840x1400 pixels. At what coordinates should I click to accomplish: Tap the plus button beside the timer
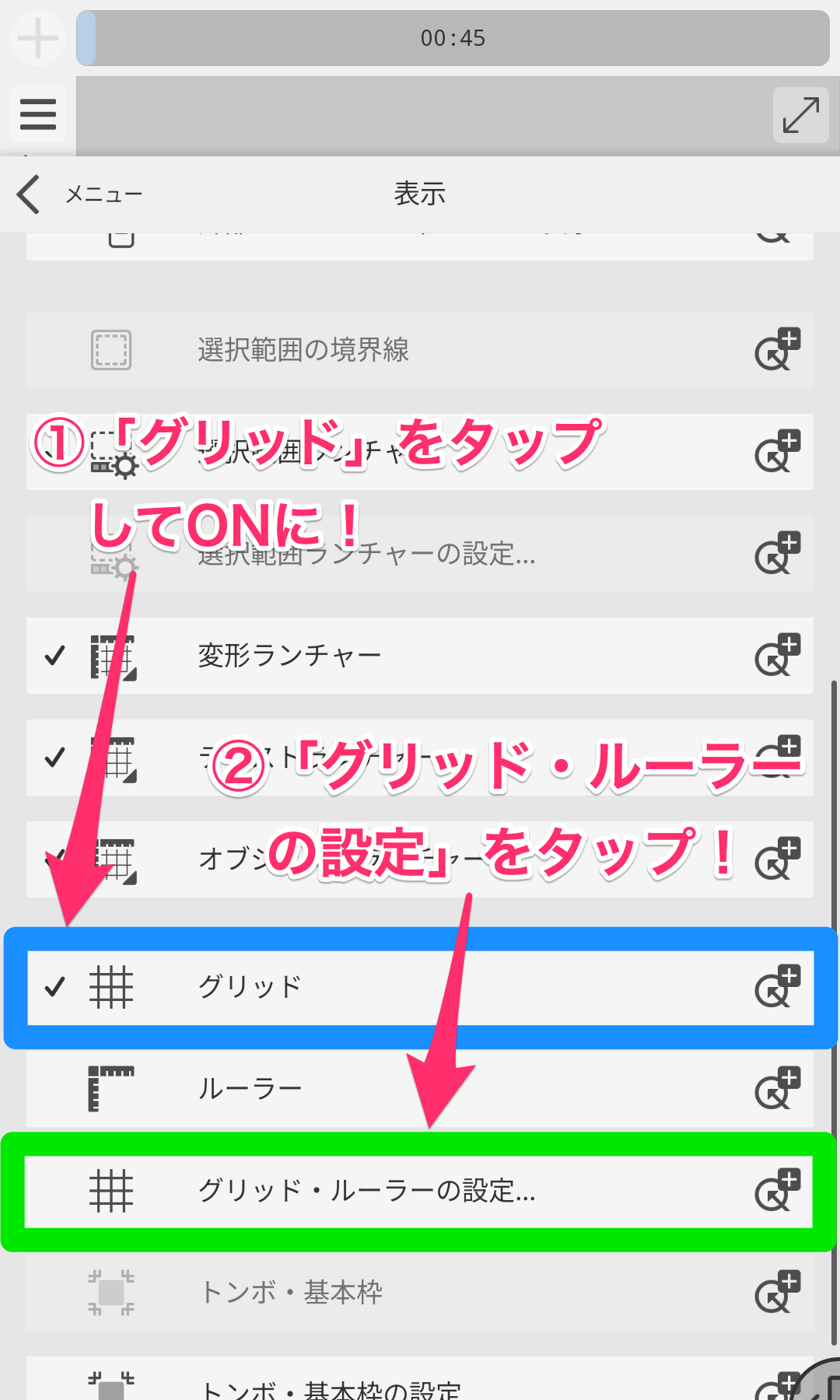click(37, 37)
